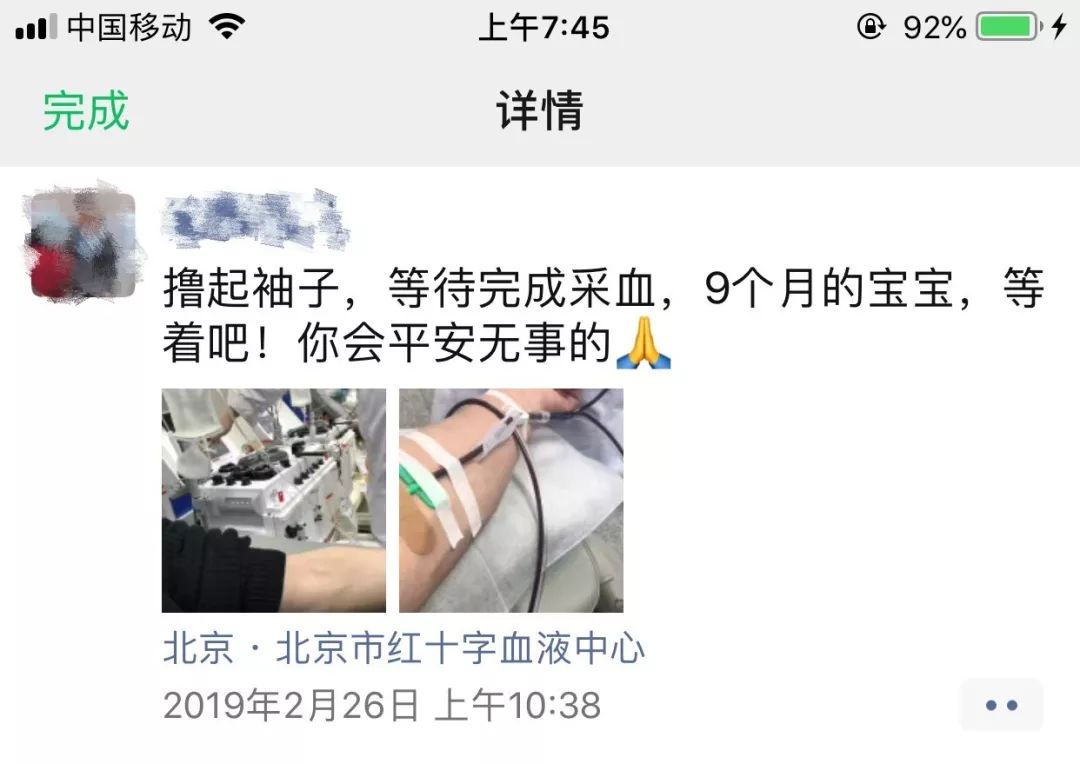View the arm with needle photo
Image resolution: width=1080 pixels, height=764 pixels.
click(x=511, y=500)
